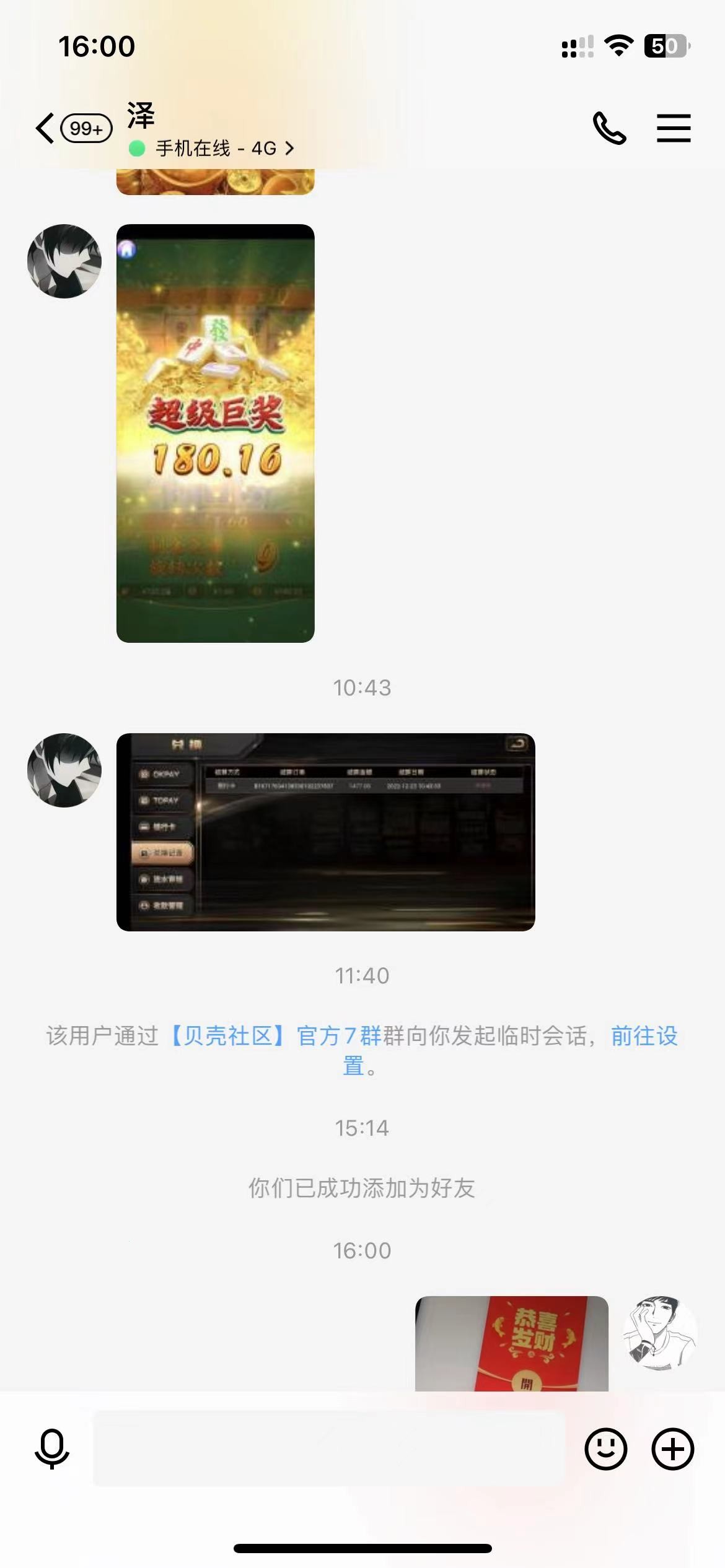Open the dark records table screenshot
The width and height of the screenshot is (725, 1568).
click(x=325, y=832)
